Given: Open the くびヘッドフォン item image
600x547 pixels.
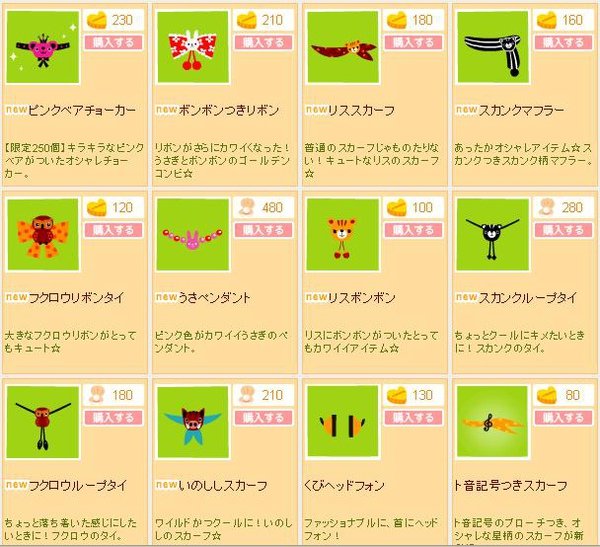Looking at the screenshot, I should click(342, 424).
